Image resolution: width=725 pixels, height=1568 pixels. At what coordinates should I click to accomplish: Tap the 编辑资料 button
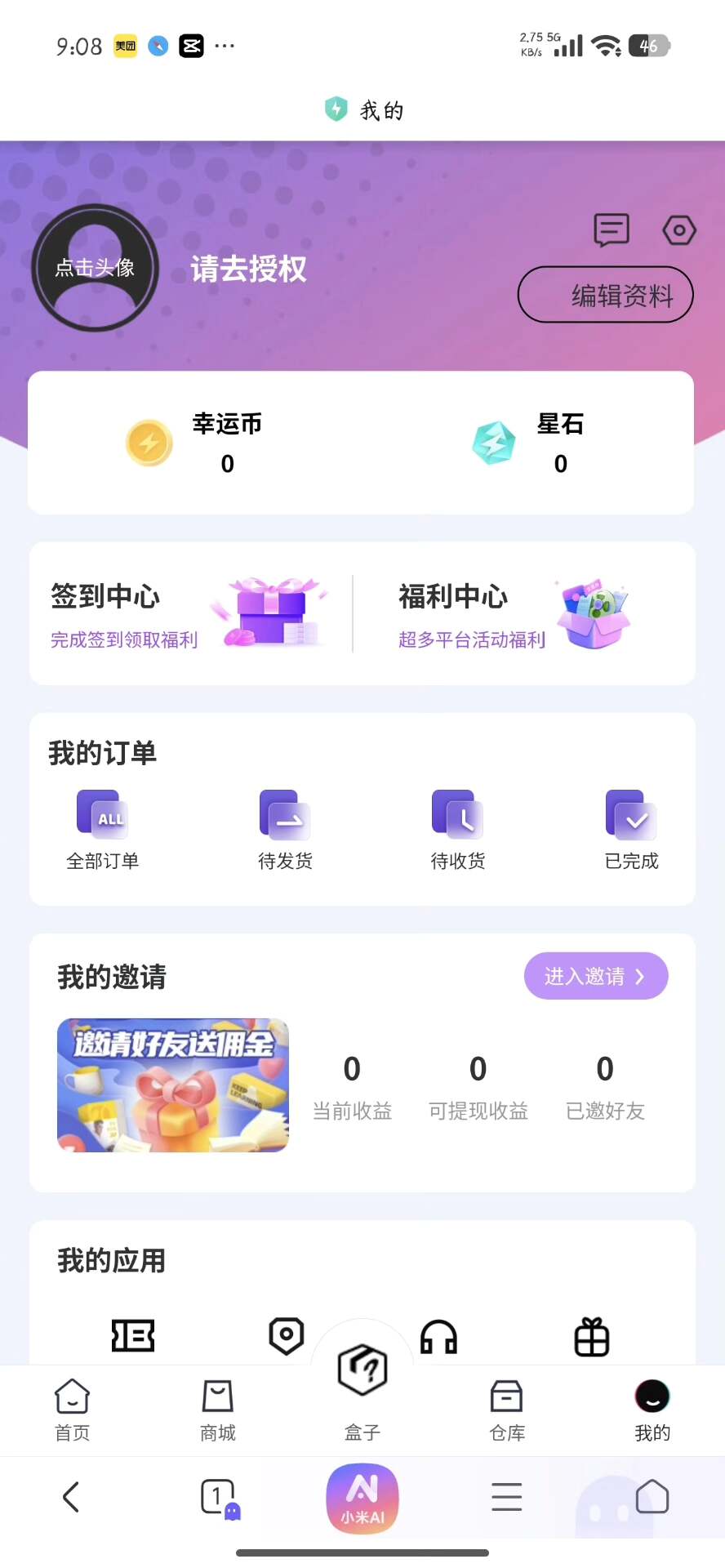point(605,295)
